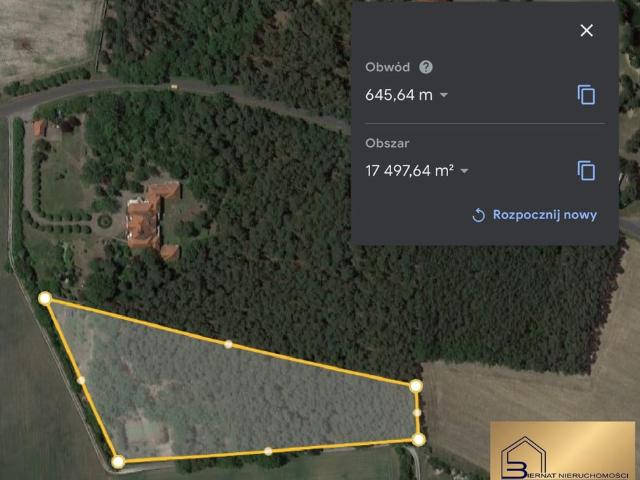
Task: Change the area unit from m²
Action: coord(464,171)
